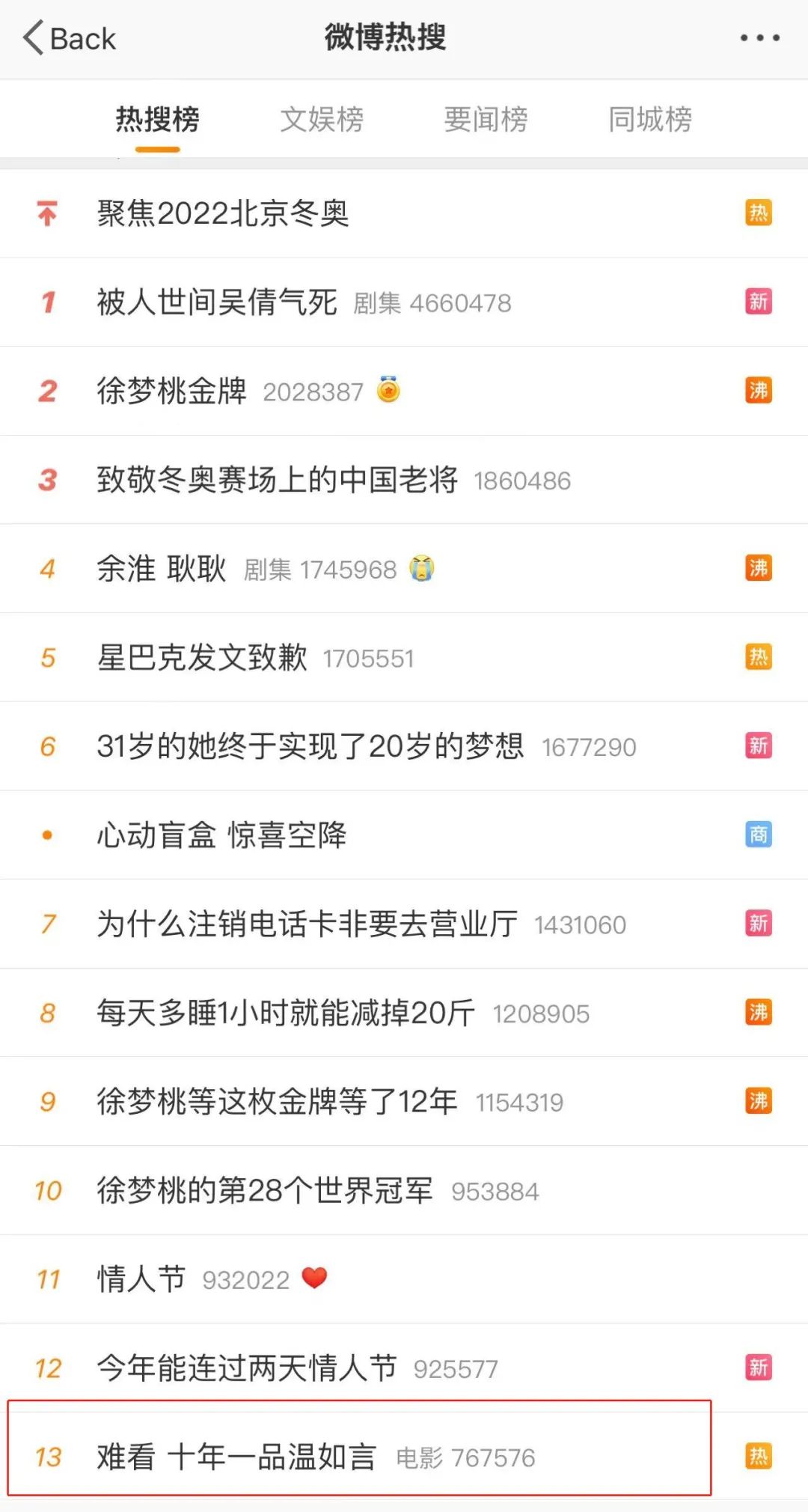This screenshot has width=808, height=1512.
Task: Open 徐梦桃等这枚金牌等了12年
Action: tap(277, 1102)
